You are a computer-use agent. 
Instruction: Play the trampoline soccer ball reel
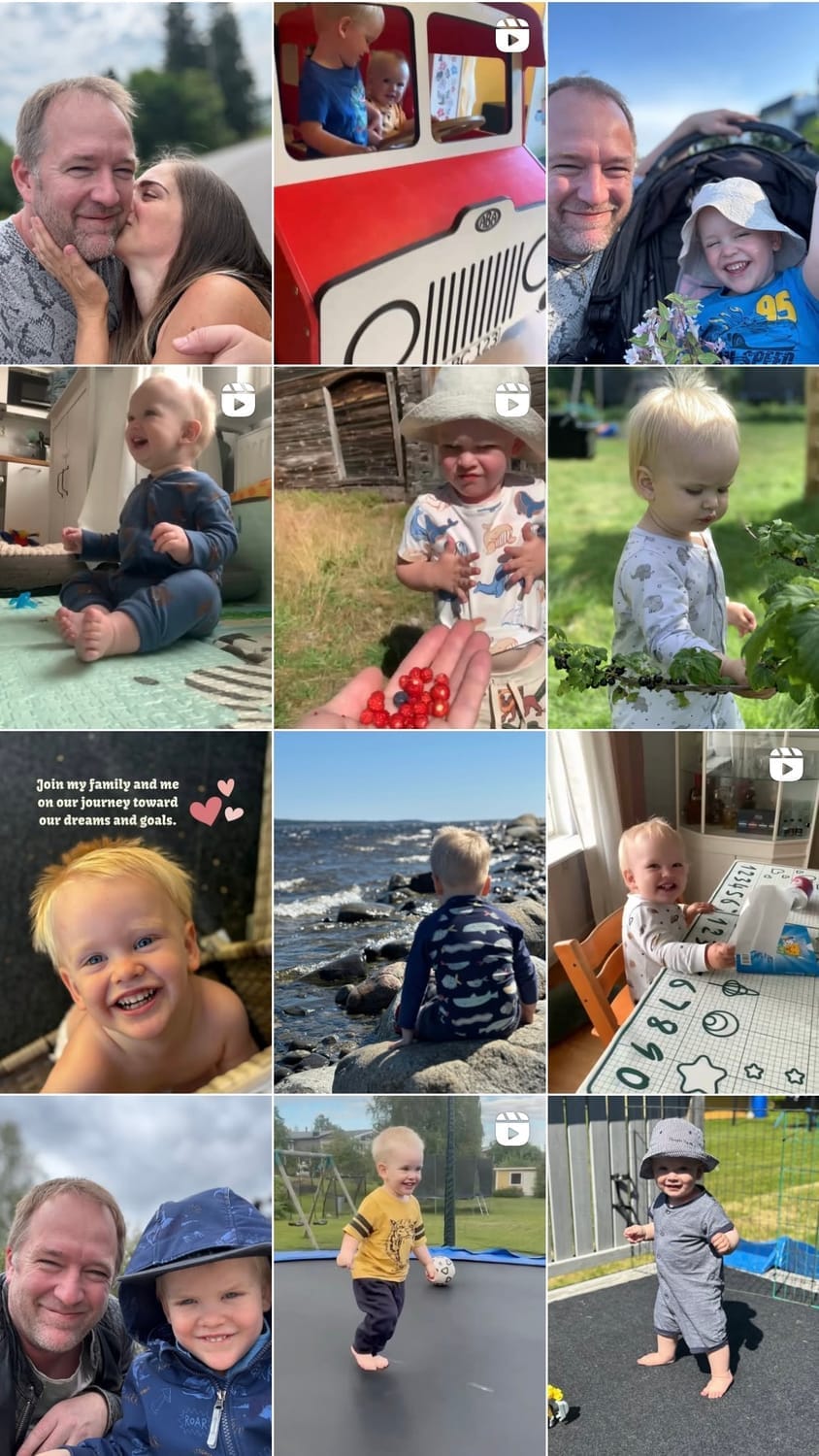(x=409, y=1276)
